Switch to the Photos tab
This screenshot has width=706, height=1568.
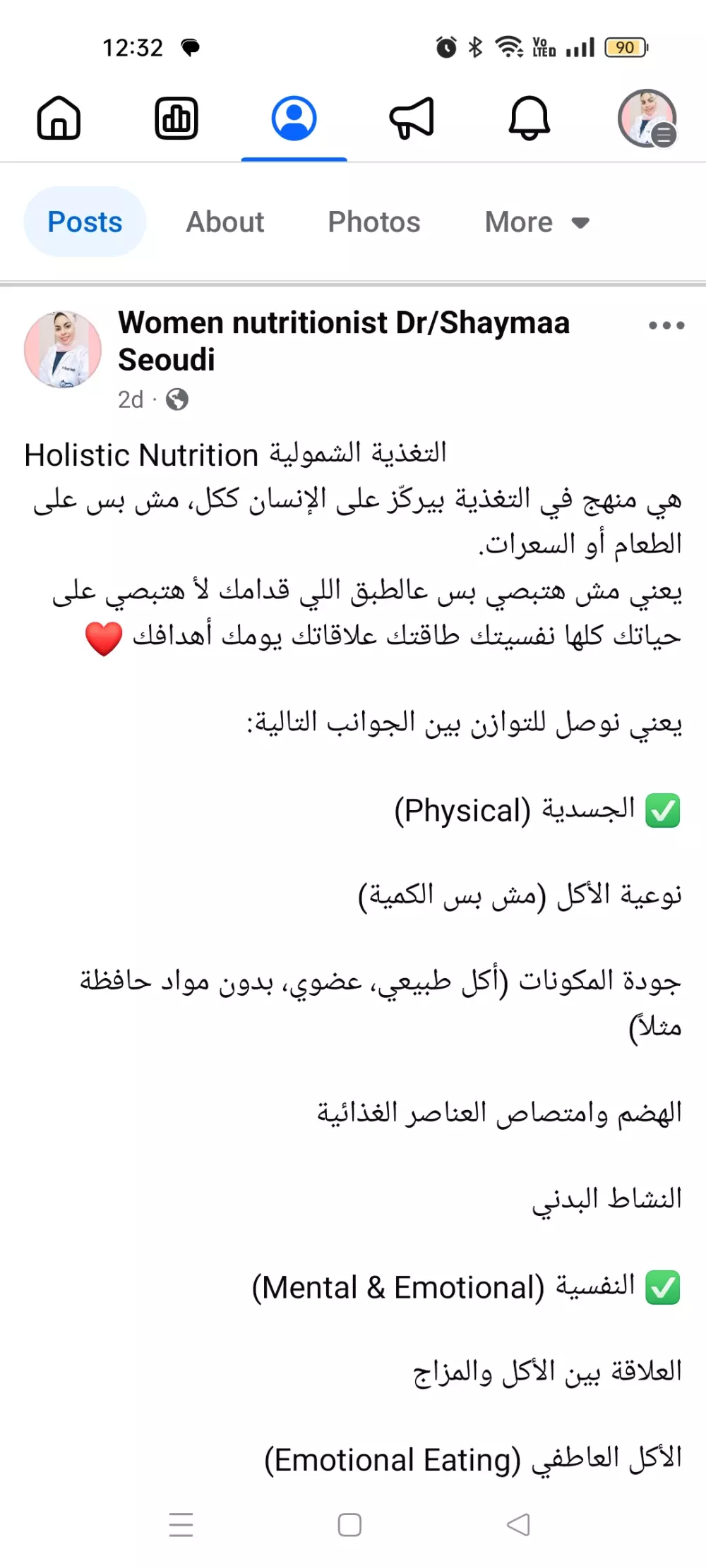(x=373, y=222)
